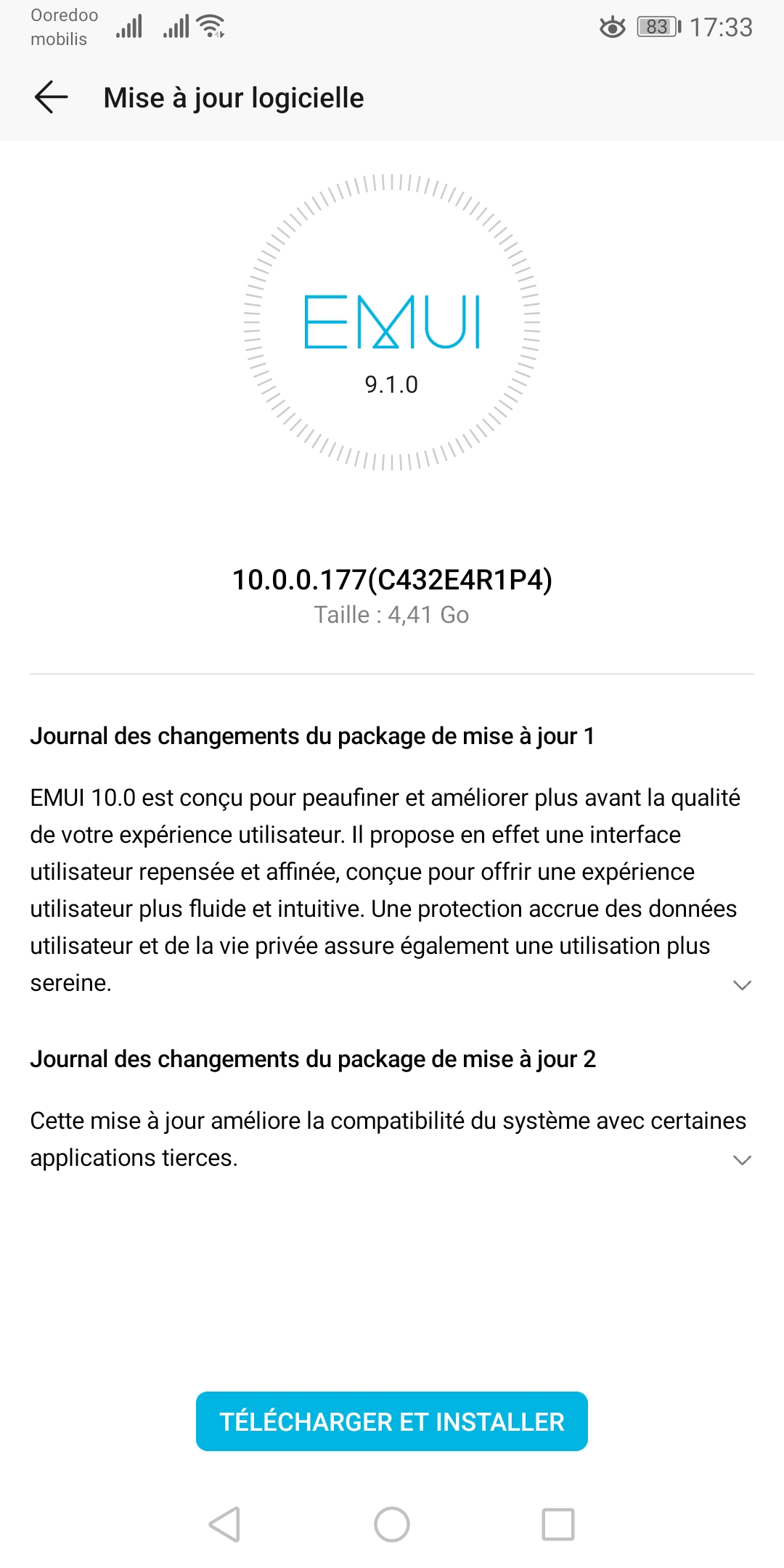
Task: Click the back arrow in the header
Action: (x=51, y=97)
